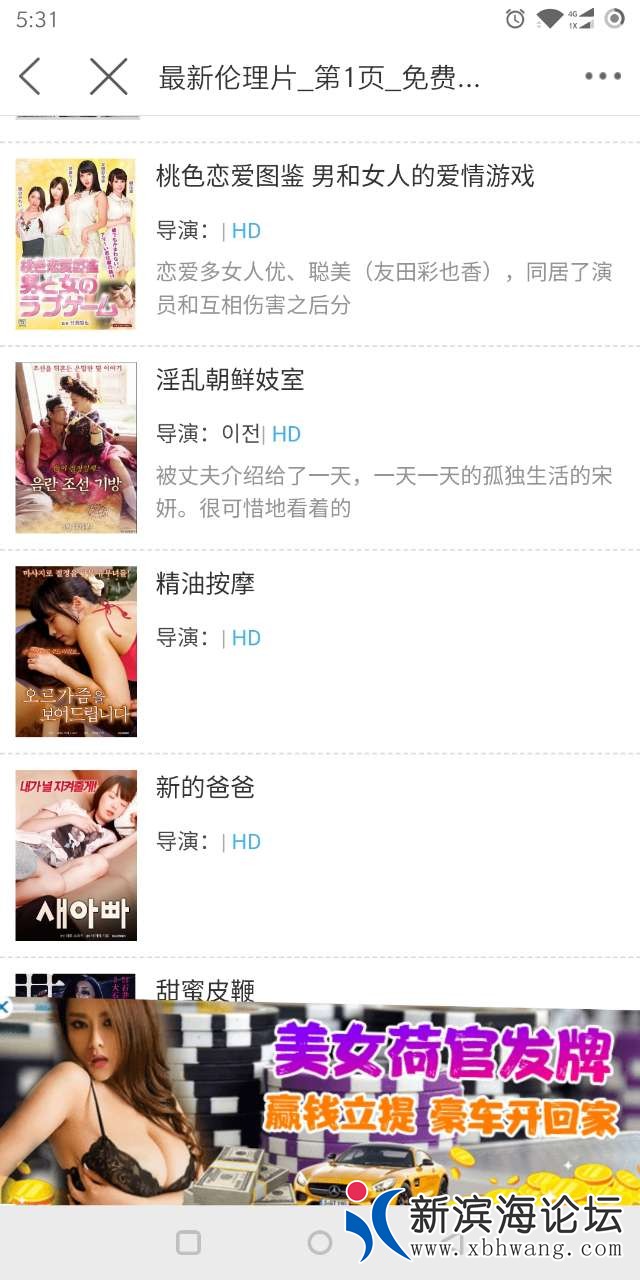
Task: Open the three-dot overflow menu
Action: (x=603, y=76)
